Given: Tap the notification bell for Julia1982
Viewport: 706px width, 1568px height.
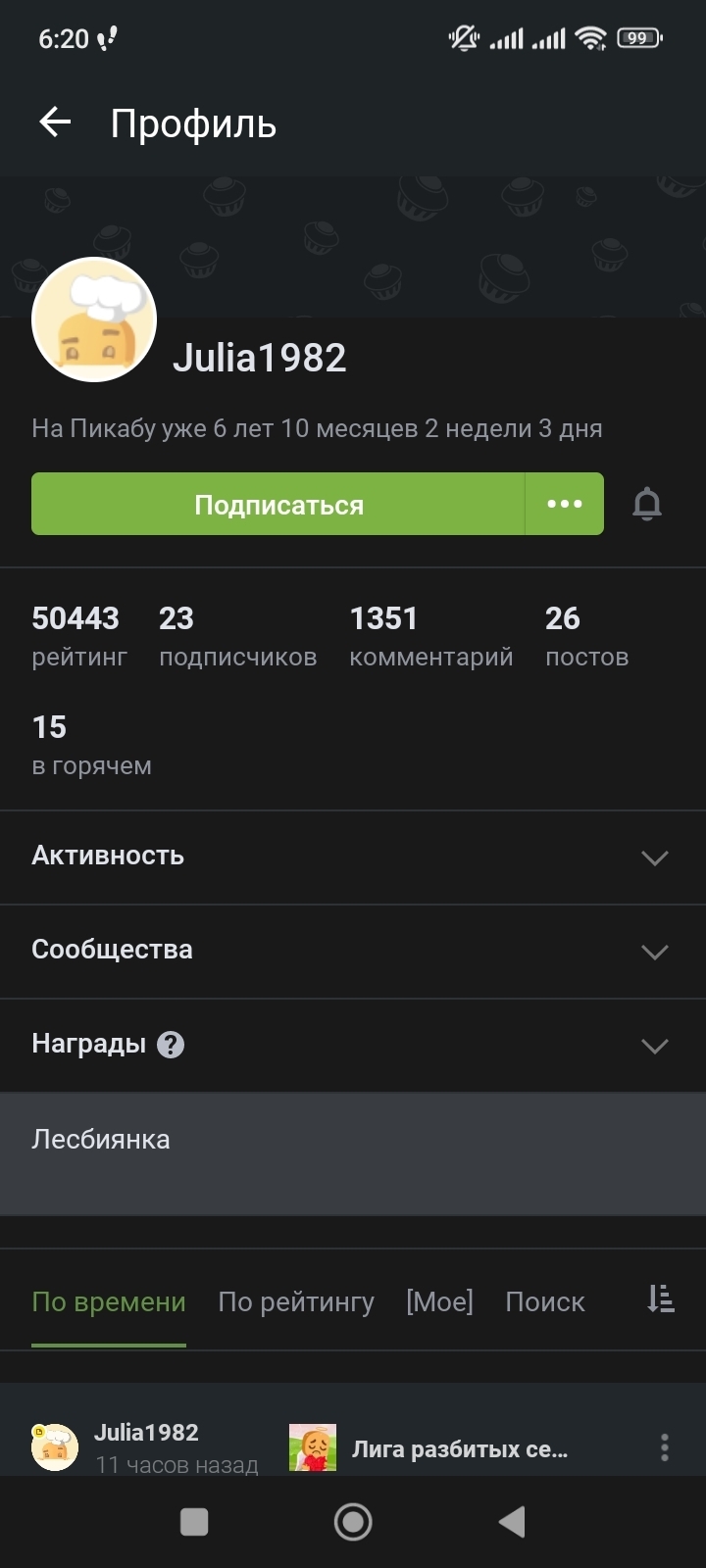Looking at the screenshot, I should tap(647, 505).
